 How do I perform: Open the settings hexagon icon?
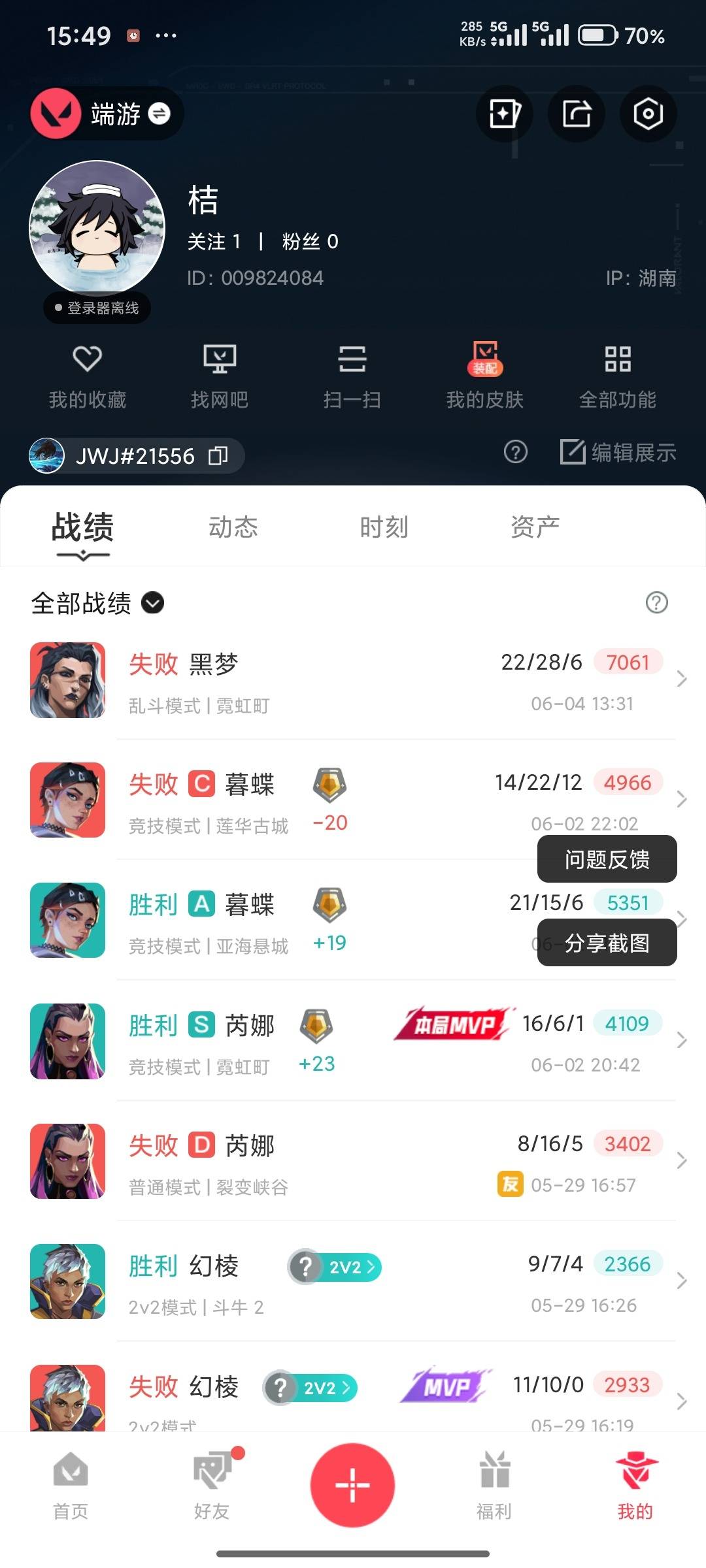click(648, 114)
